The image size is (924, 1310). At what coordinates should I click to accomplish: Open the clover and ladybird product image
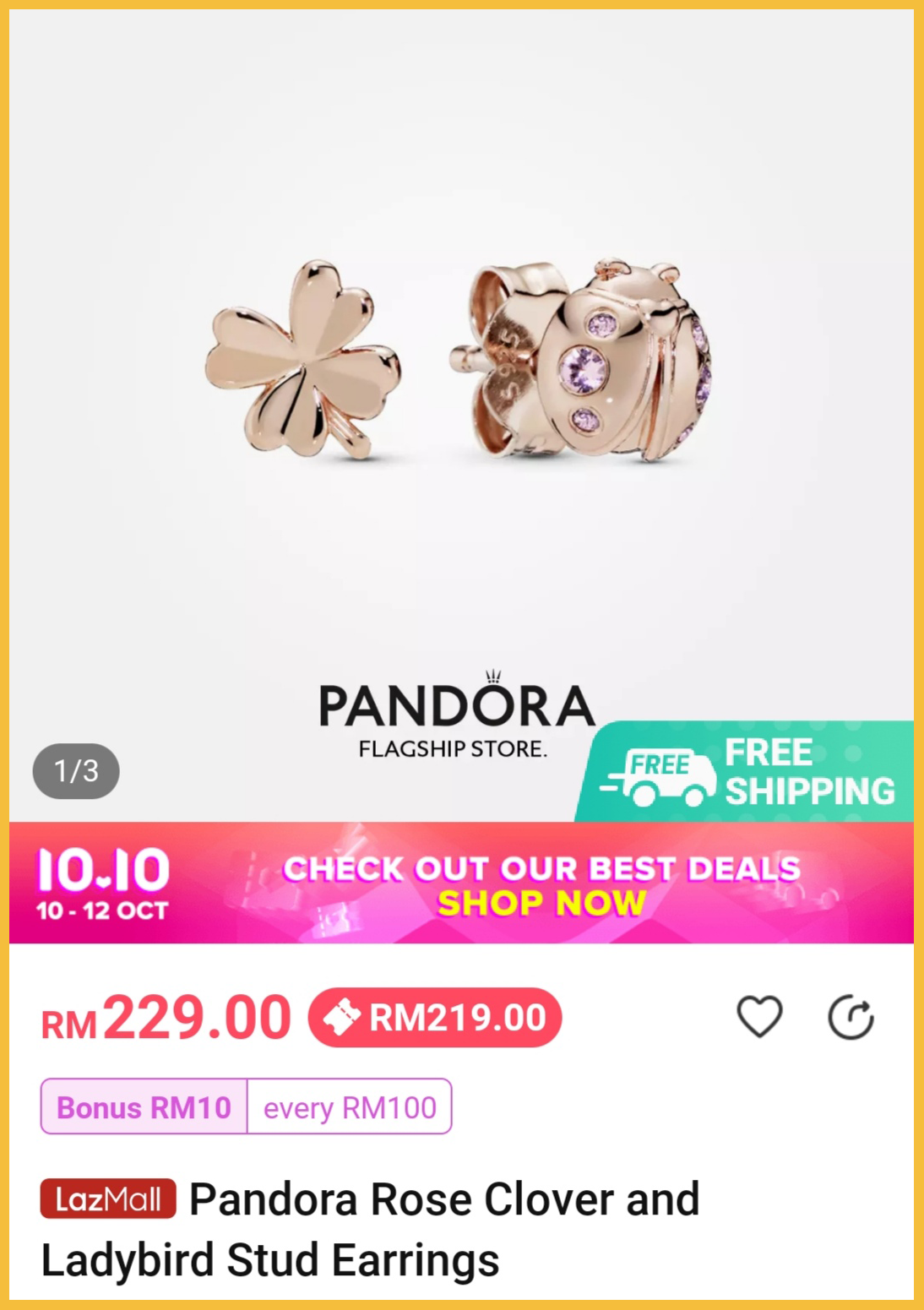click(x=461, y=363)
